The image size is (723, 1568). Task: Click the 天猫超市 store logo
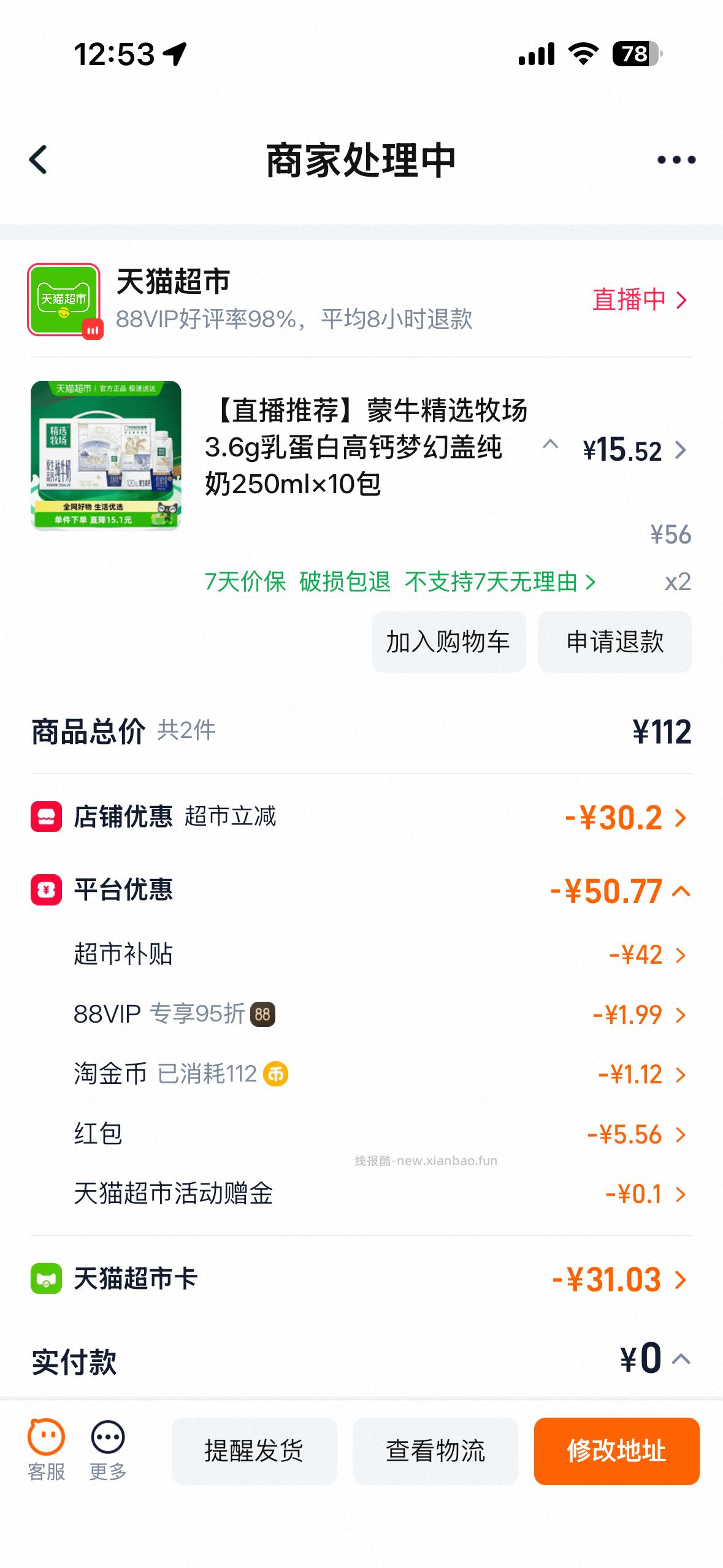(63, 301)
